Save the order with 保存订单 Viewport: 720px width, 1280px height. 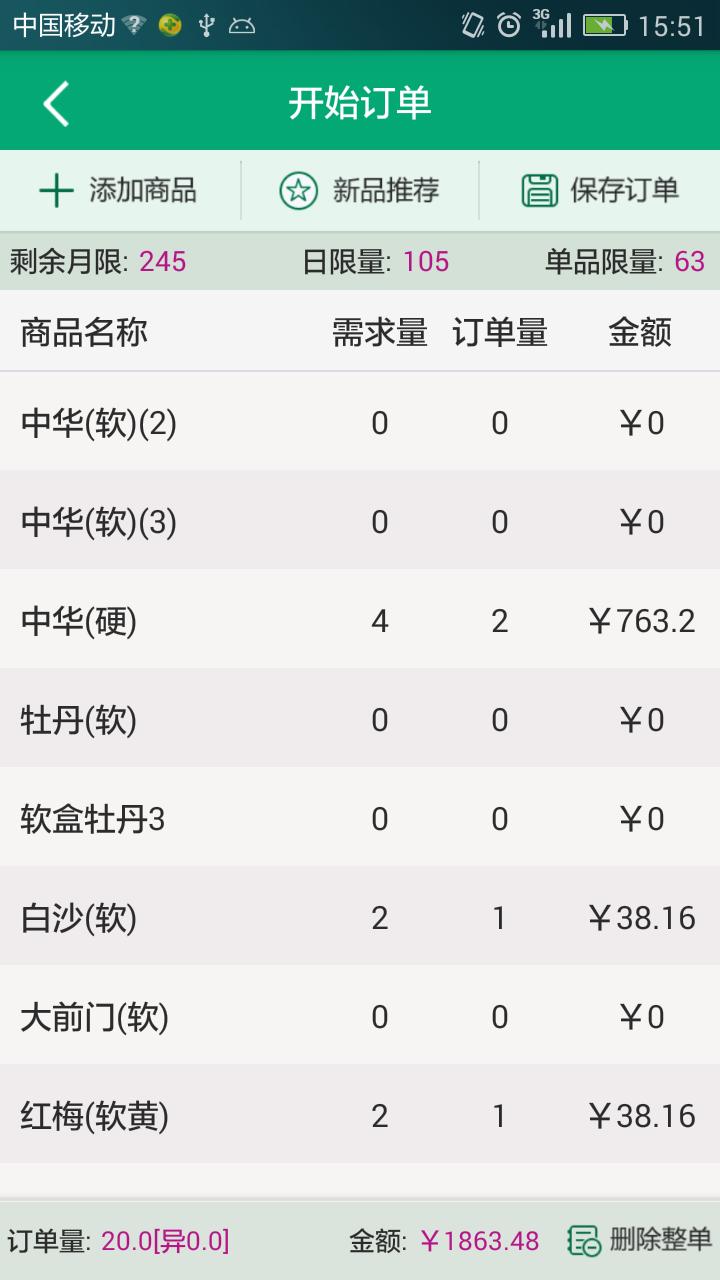(x=599, y=190)
